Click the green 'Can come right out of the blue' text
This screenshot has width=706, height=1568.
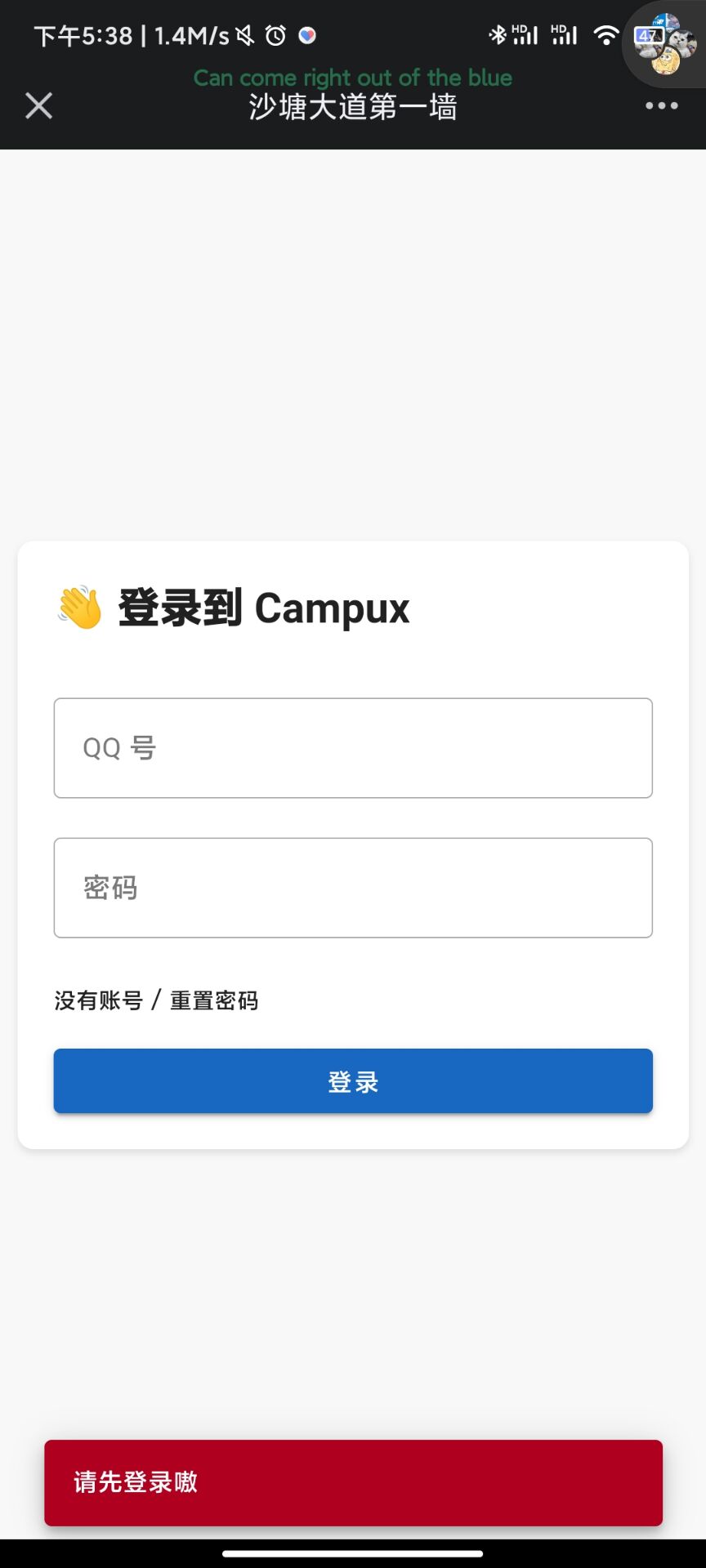[x=353, y=78]
